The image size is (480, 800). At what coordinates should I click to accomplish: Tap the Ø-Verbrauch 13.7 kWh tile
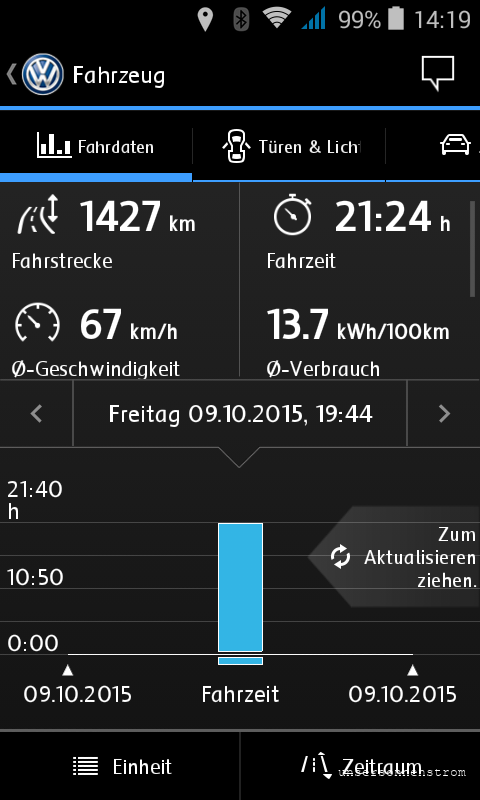[x=358, y=339]
